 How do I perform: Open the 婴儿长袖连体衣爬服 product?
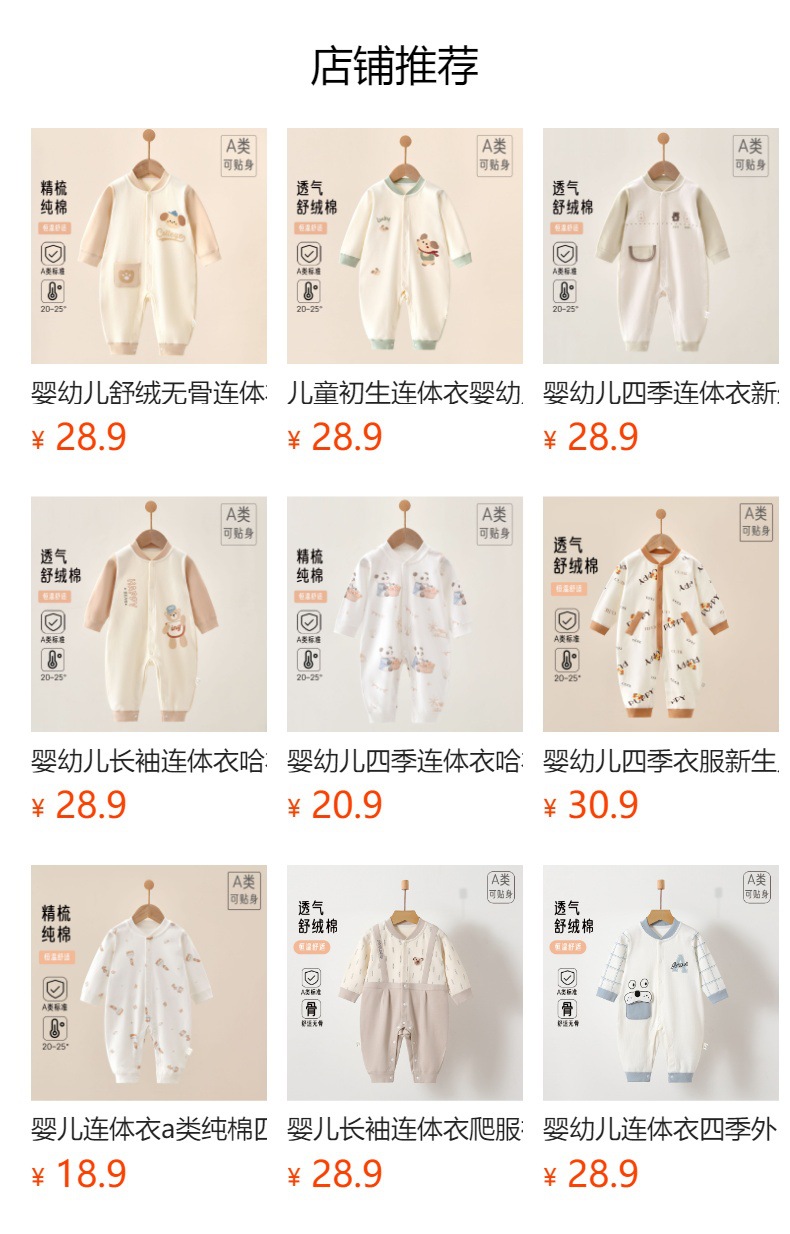(x=405, y=982)
